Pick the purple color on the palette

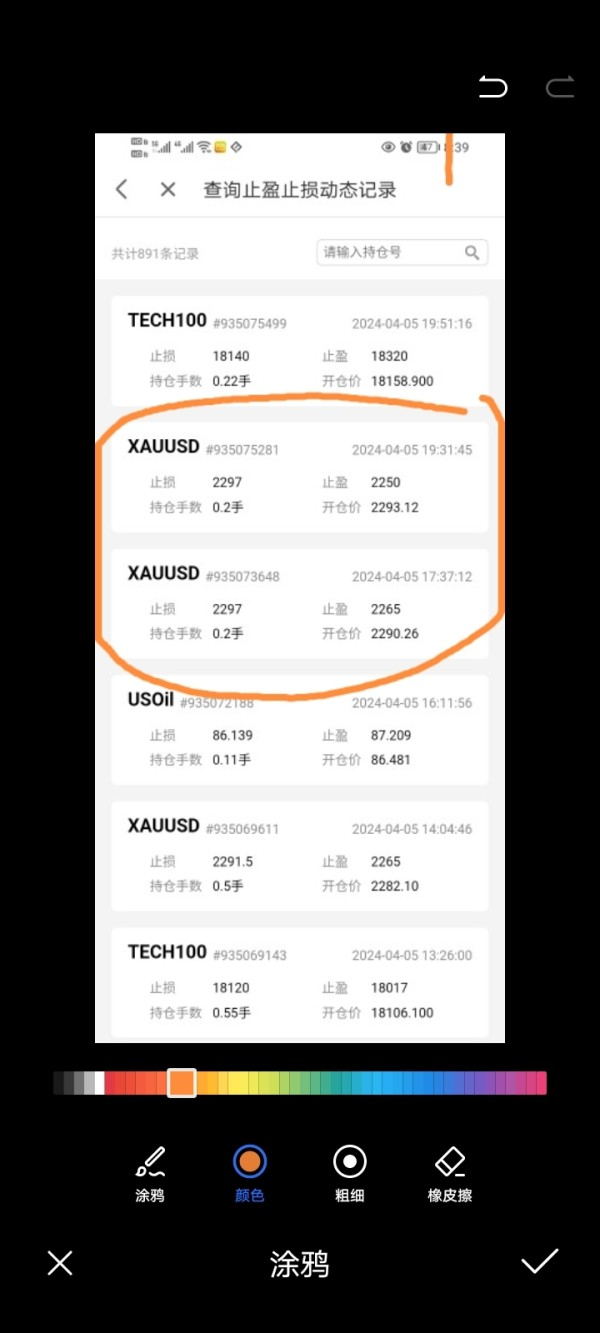click(485, 1083)
